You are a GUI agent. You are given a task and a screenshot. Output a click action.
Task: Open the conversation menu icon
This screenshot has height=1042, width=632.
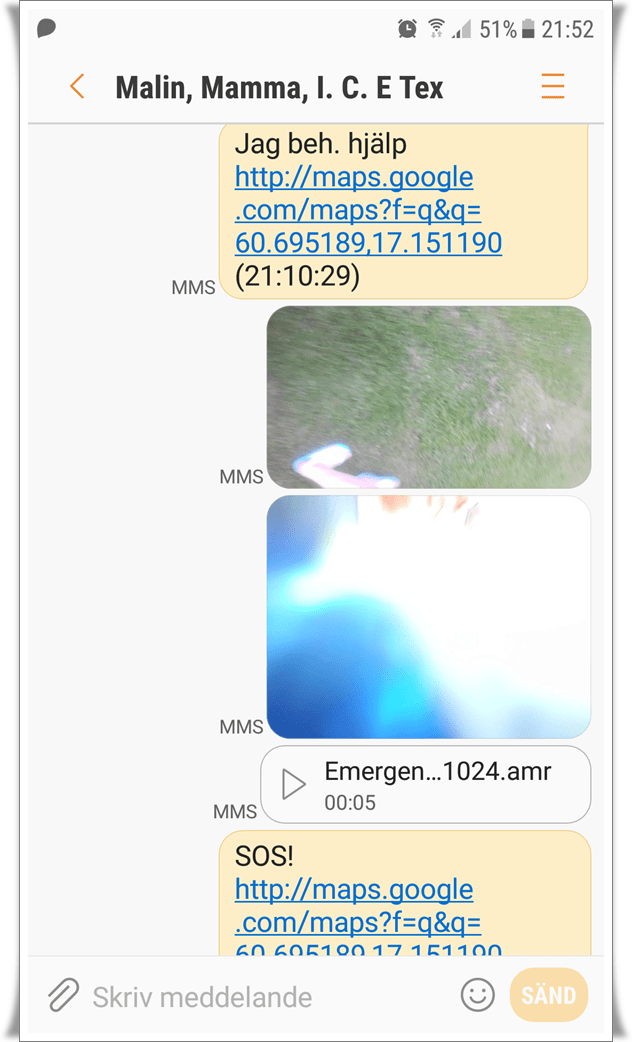pos(553,87)
